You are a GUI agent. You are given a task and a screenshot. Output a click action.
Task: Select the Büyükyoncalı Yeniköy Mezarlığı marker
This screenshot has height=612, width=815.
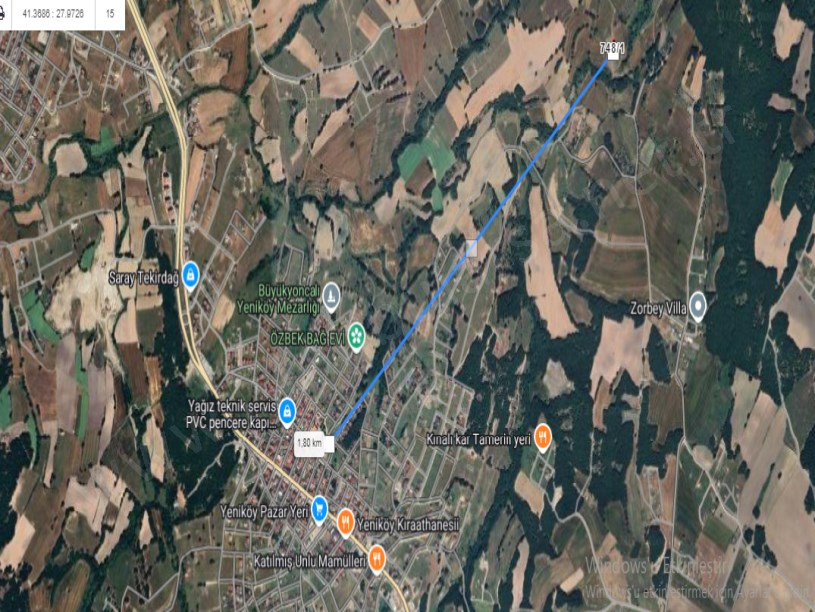(332, 295)
